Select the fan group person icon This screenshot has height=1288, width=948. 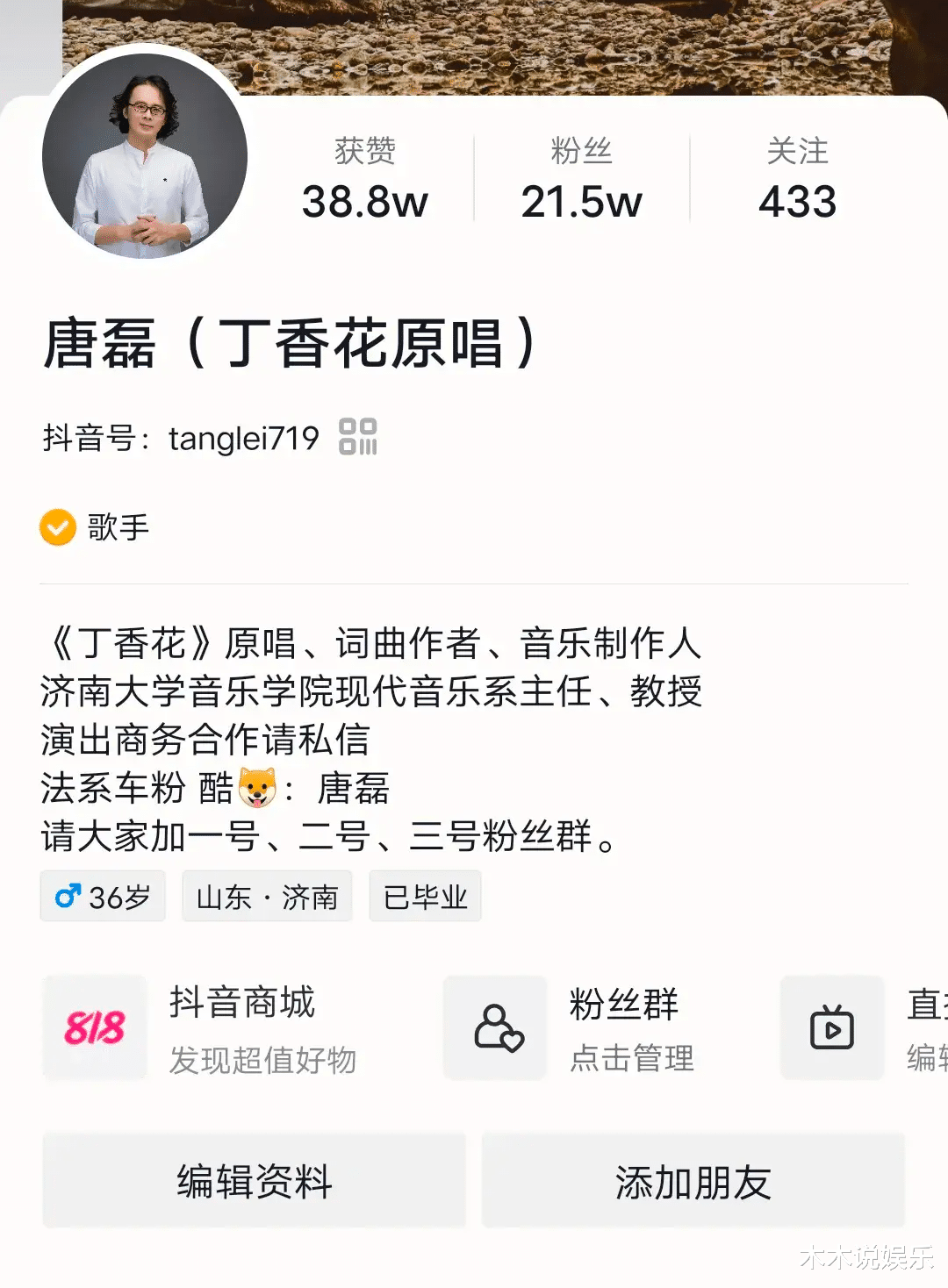click(495, 1027)
